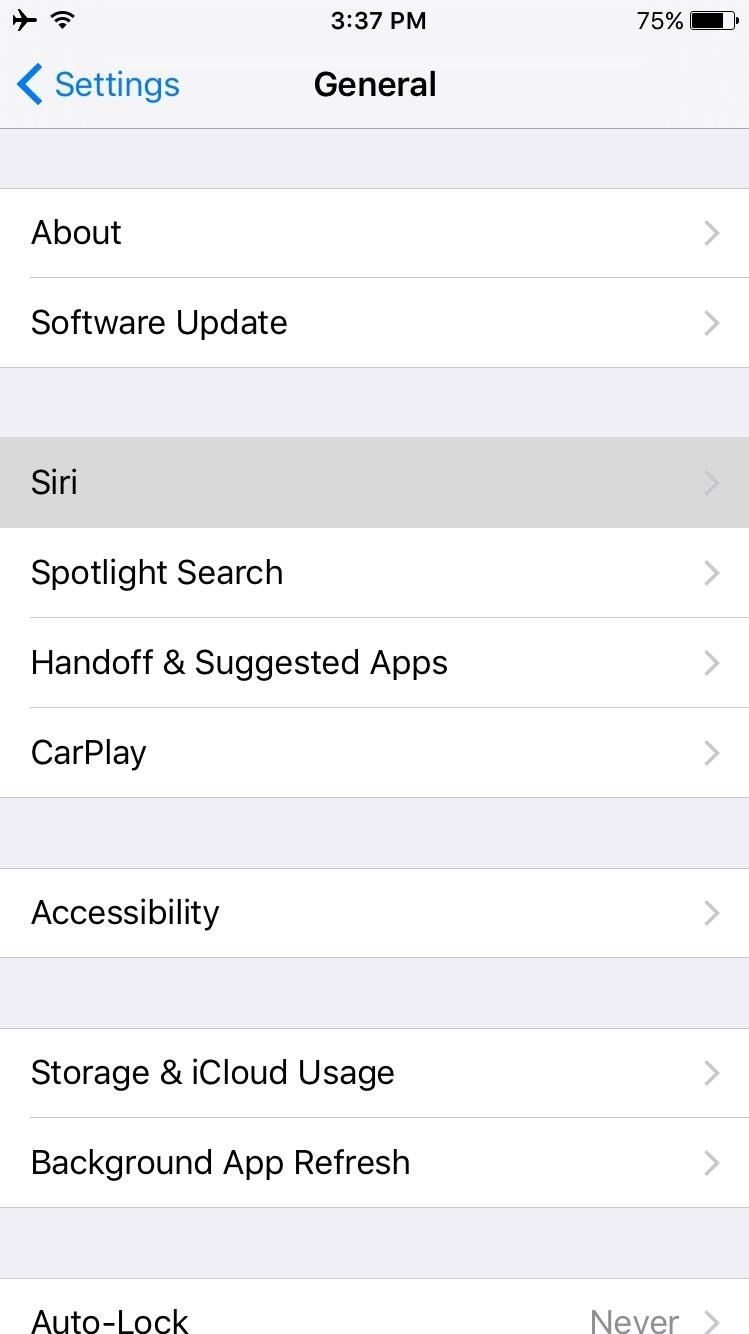The image size is (749, 1334).
Task: Tap the General title in the navigation bar
Action: tap(375, 85)
